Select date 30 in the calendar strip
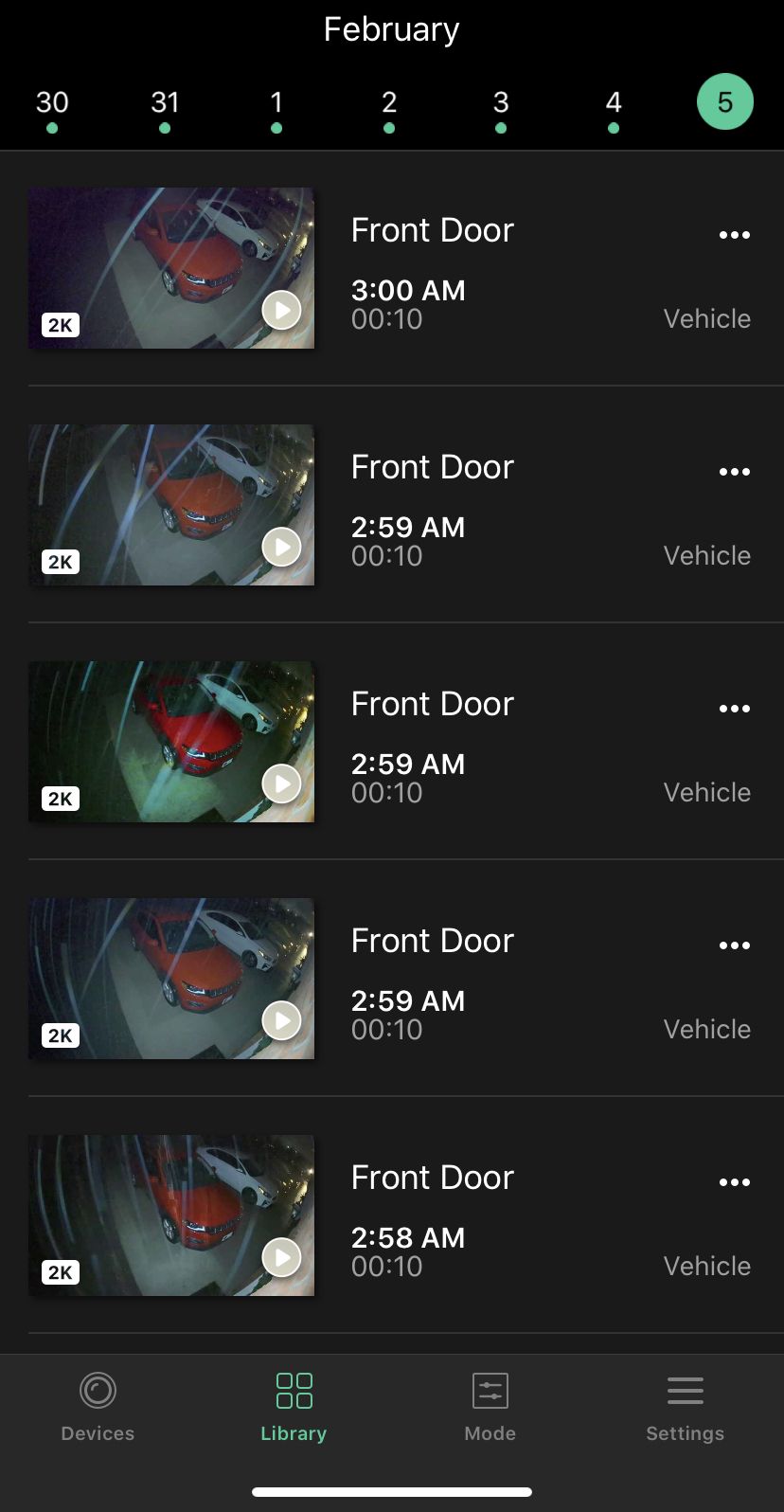 coord(52,103)
